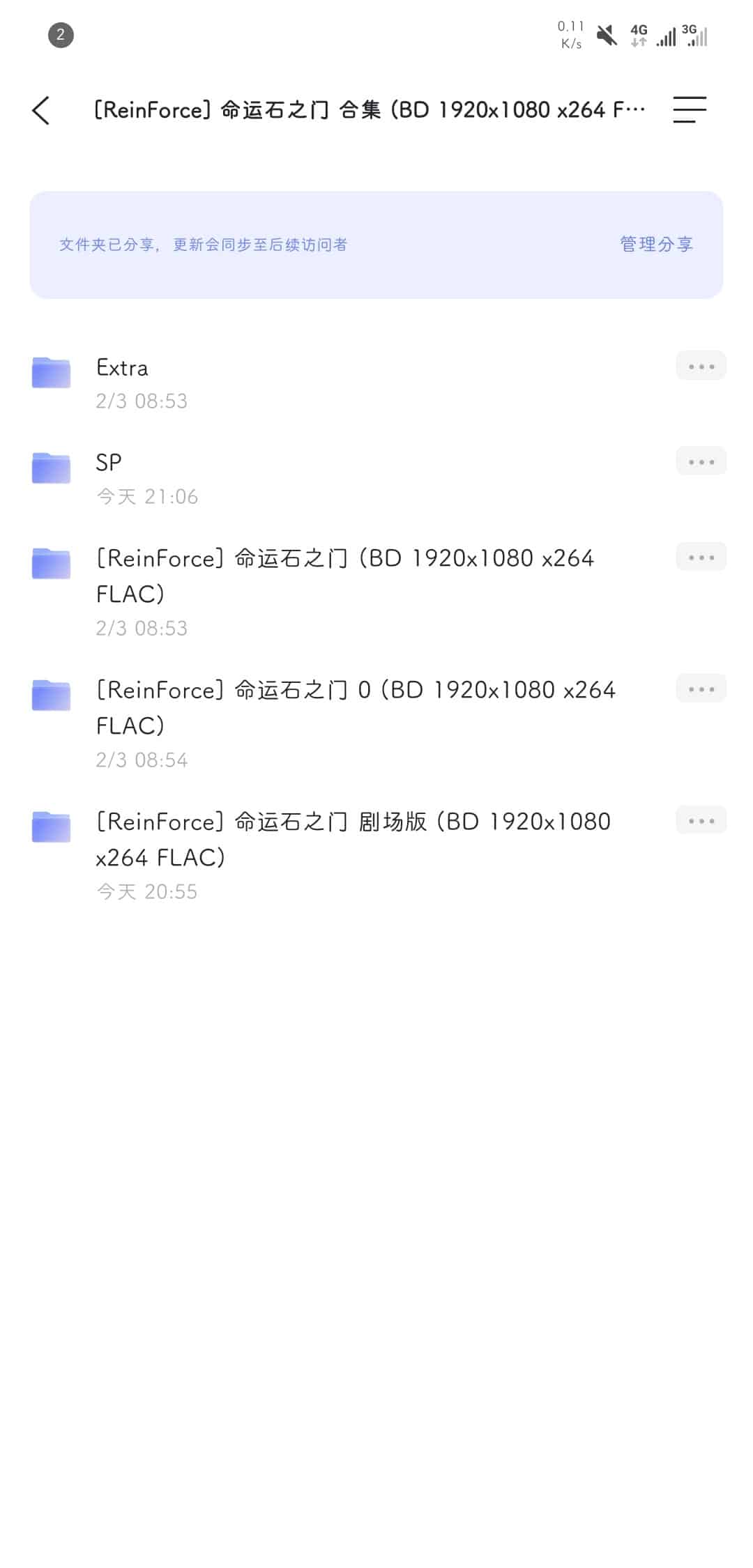The image size is (753, 1568).
Task: Tap 管理分享 to manage sharing
Action: (x=656, y=244)
